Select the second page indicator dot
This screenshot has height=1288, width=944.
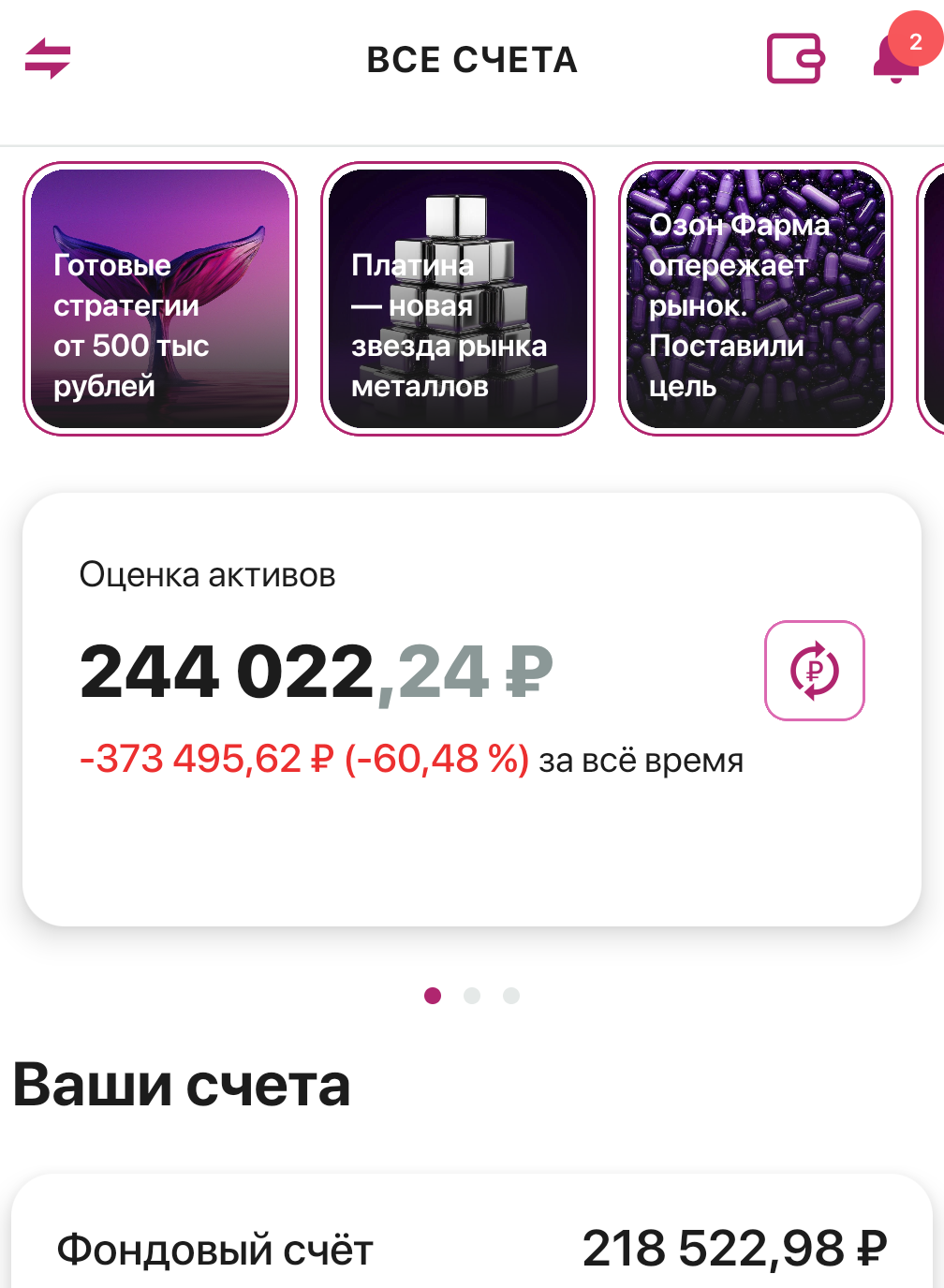pos(472,996)
